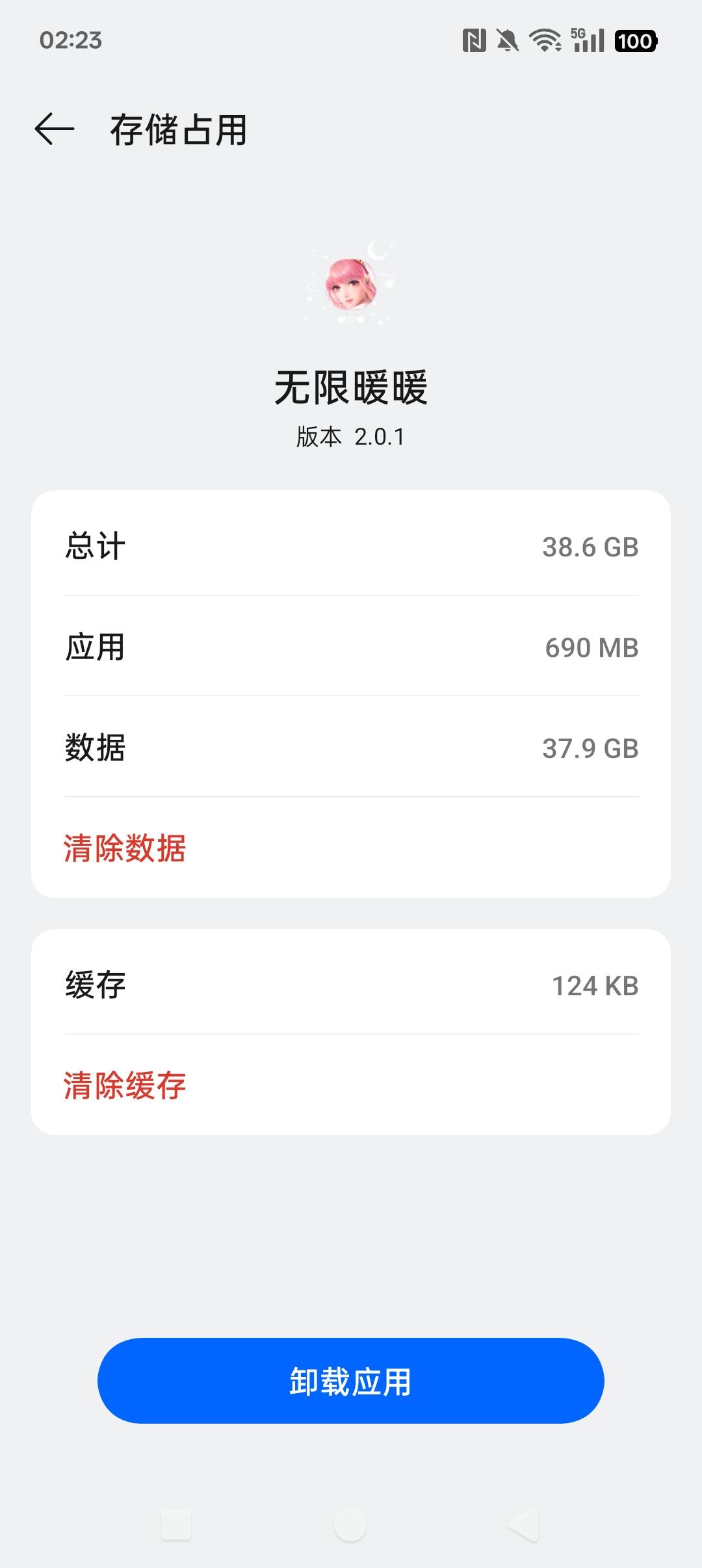This screenshot has width=702, height=1568.
Task: Clear the cache with 清除缓存
Action: click(125, 1086)
